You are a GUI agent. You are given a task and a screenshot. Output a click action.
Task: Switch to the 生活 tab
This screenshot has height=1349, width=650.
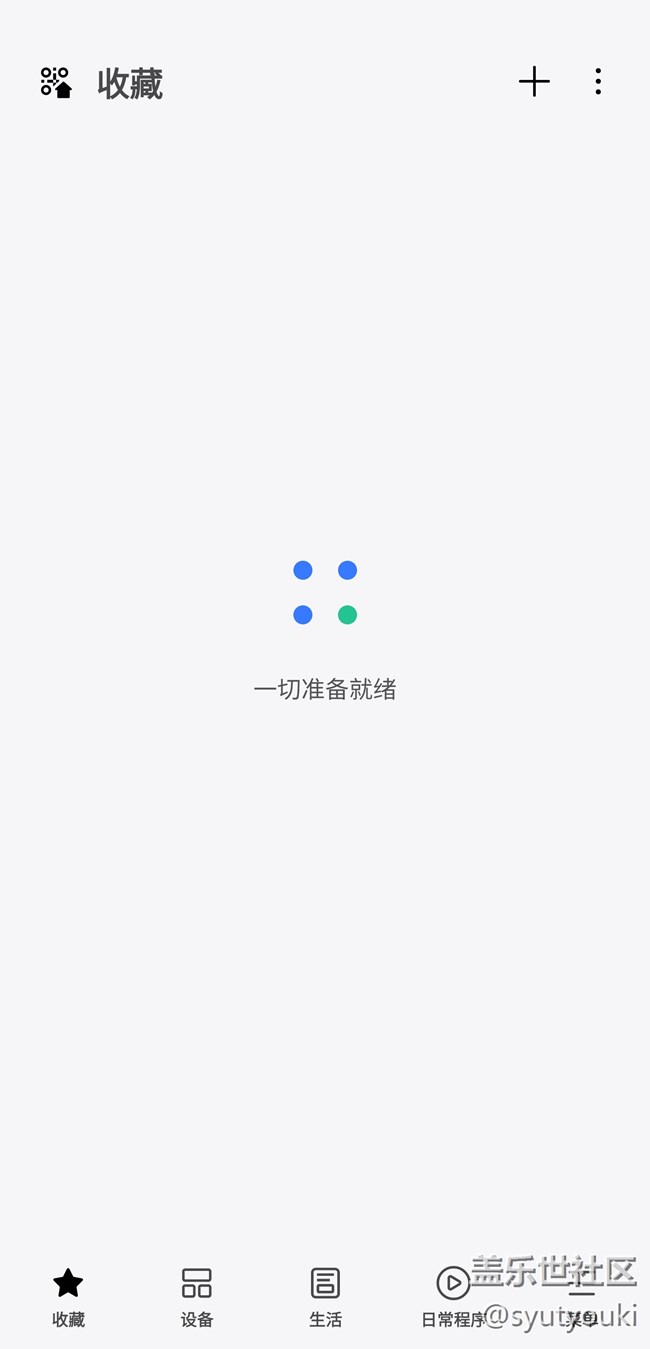[325, 1297]
